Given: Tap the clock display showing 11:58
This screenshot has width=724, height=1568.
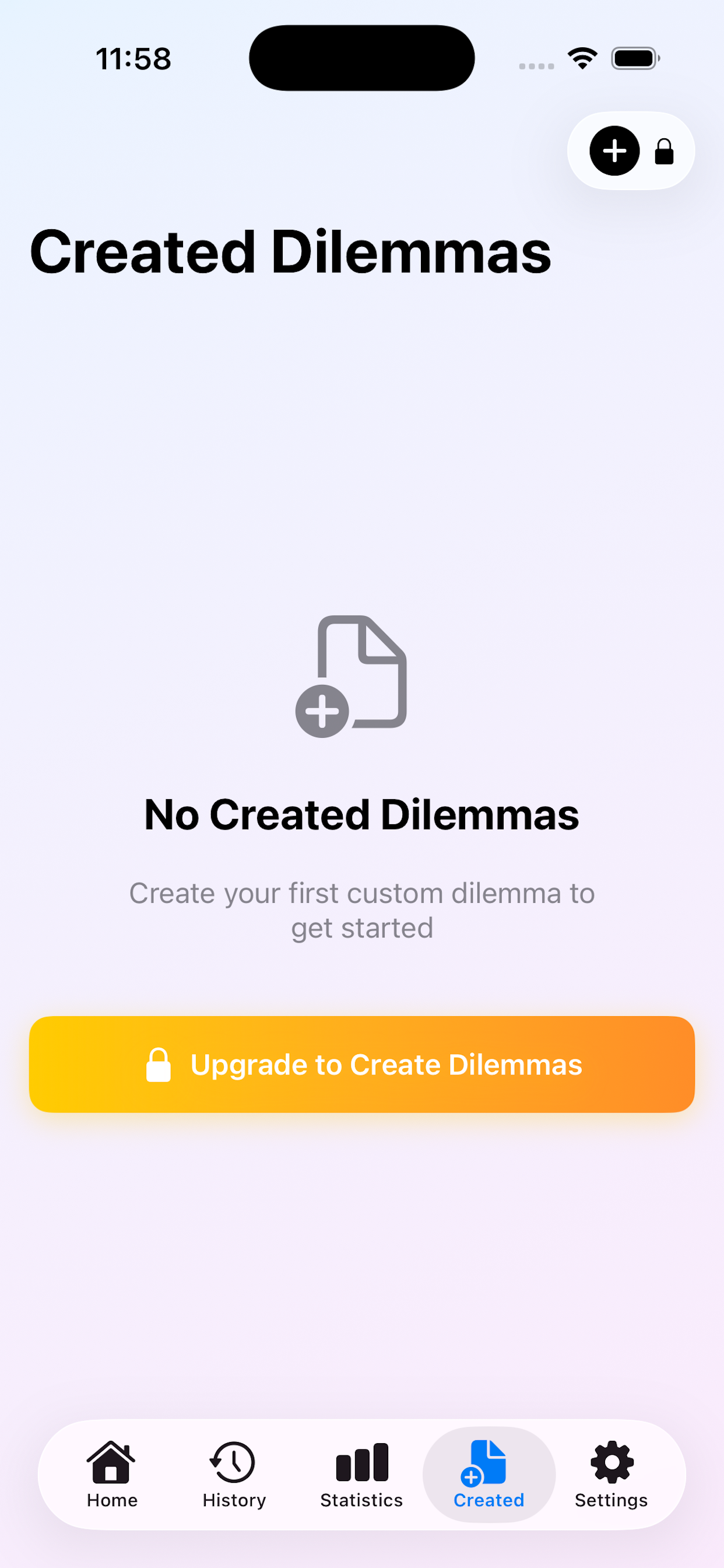Looking at the screenshot, I should [133, 57].
